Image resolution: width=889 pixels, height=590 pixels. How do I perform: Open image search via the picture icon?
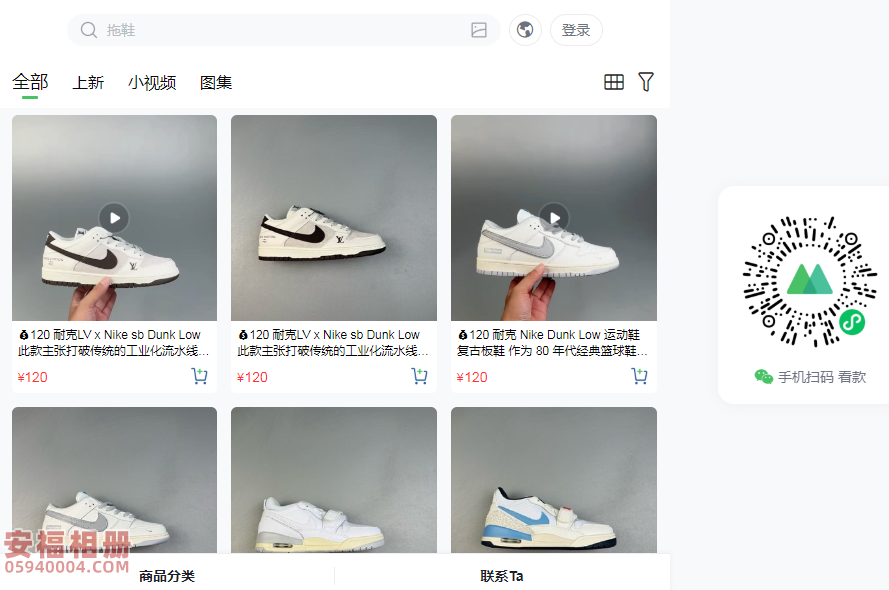pos(479,30)
